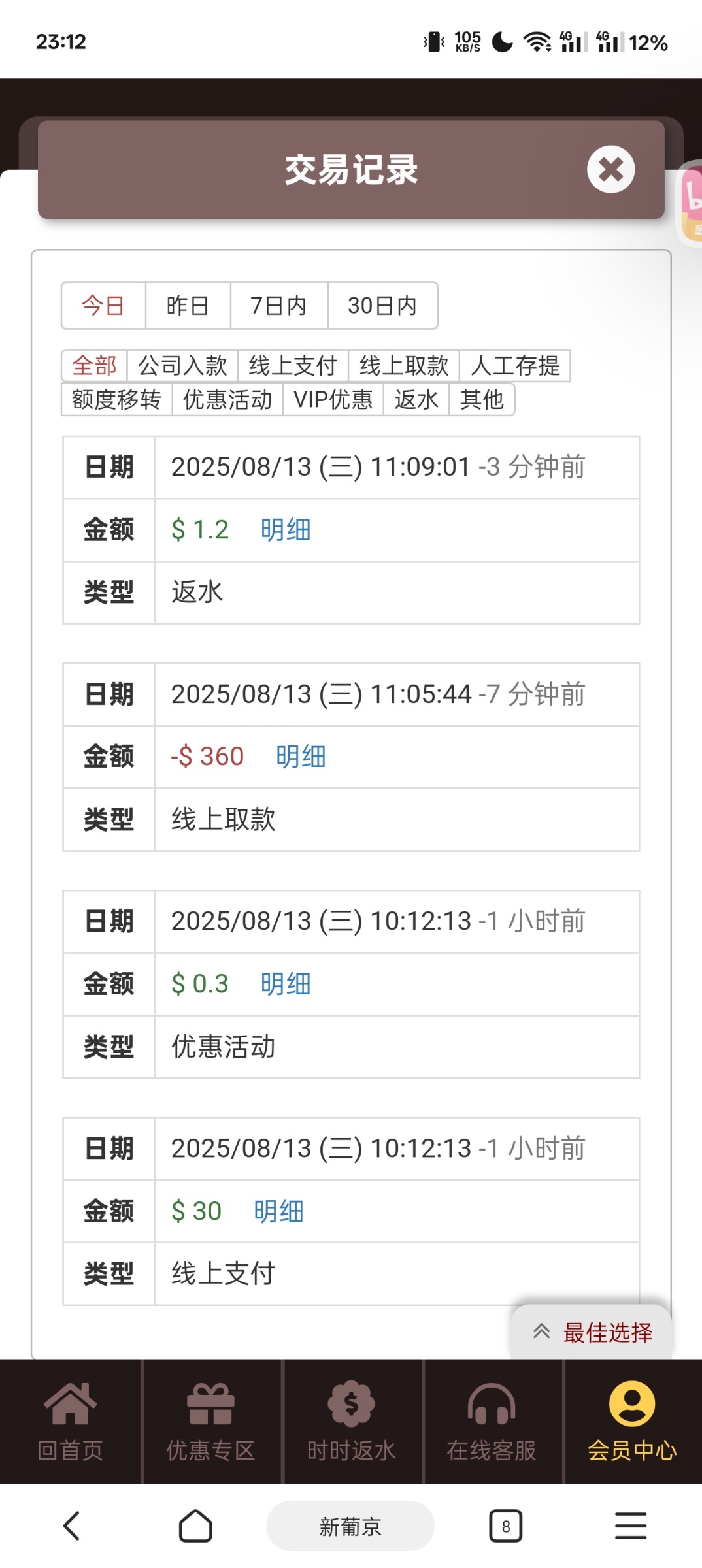Open the browser tabs switcher
The image size is (702, 1568).
coord(505,1527)
